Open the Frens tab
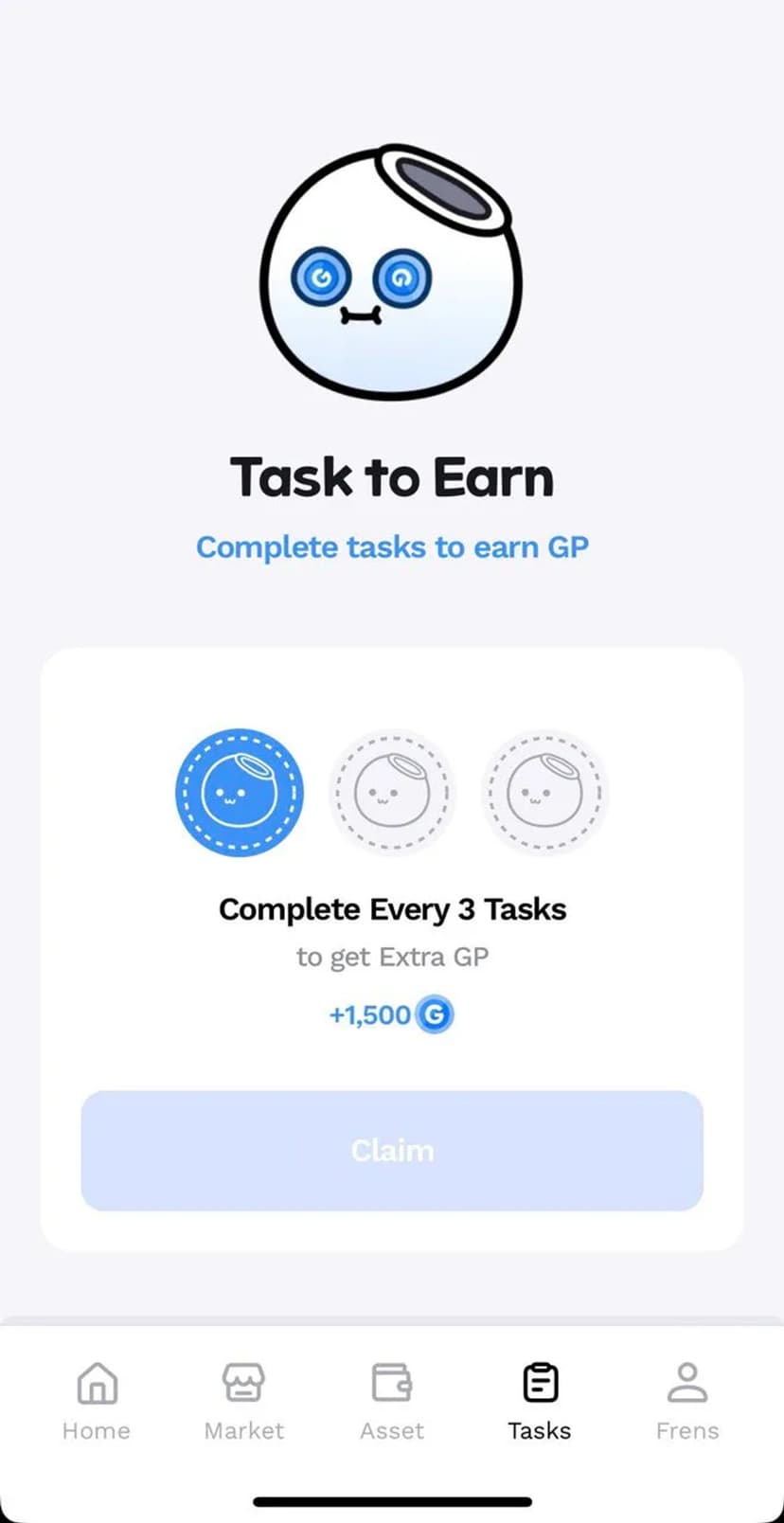This screenshot has height=1523, width=784. point(687,1400)
